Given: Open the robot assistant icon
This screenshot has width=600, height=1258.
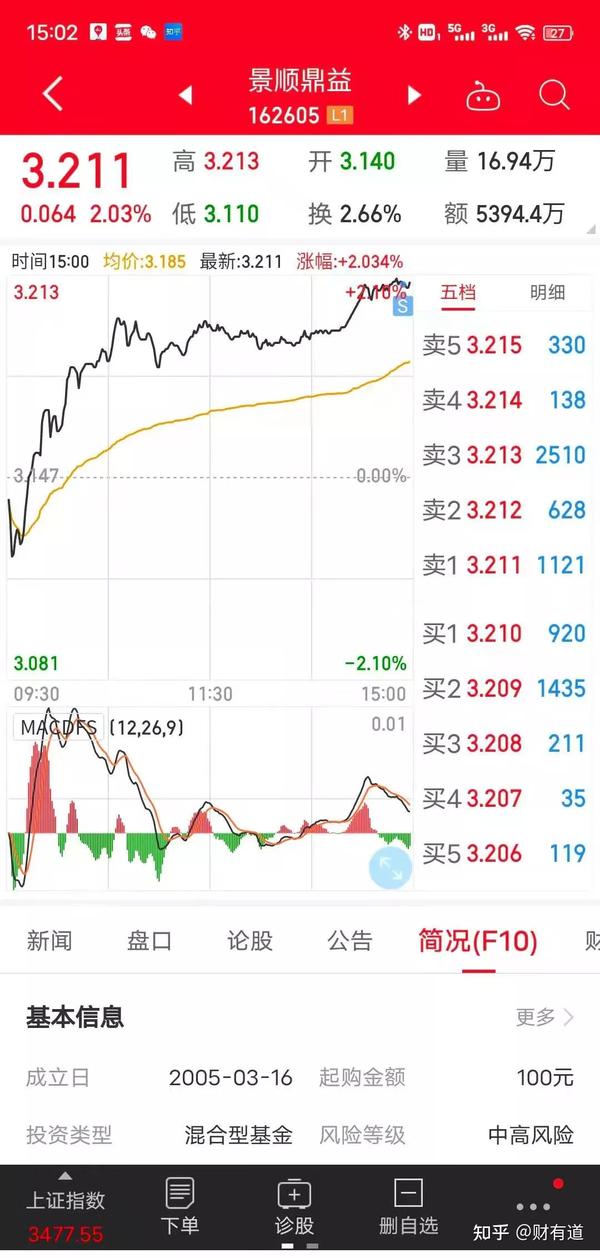Looking at the screenshot, I should click(x=483, y=96).
